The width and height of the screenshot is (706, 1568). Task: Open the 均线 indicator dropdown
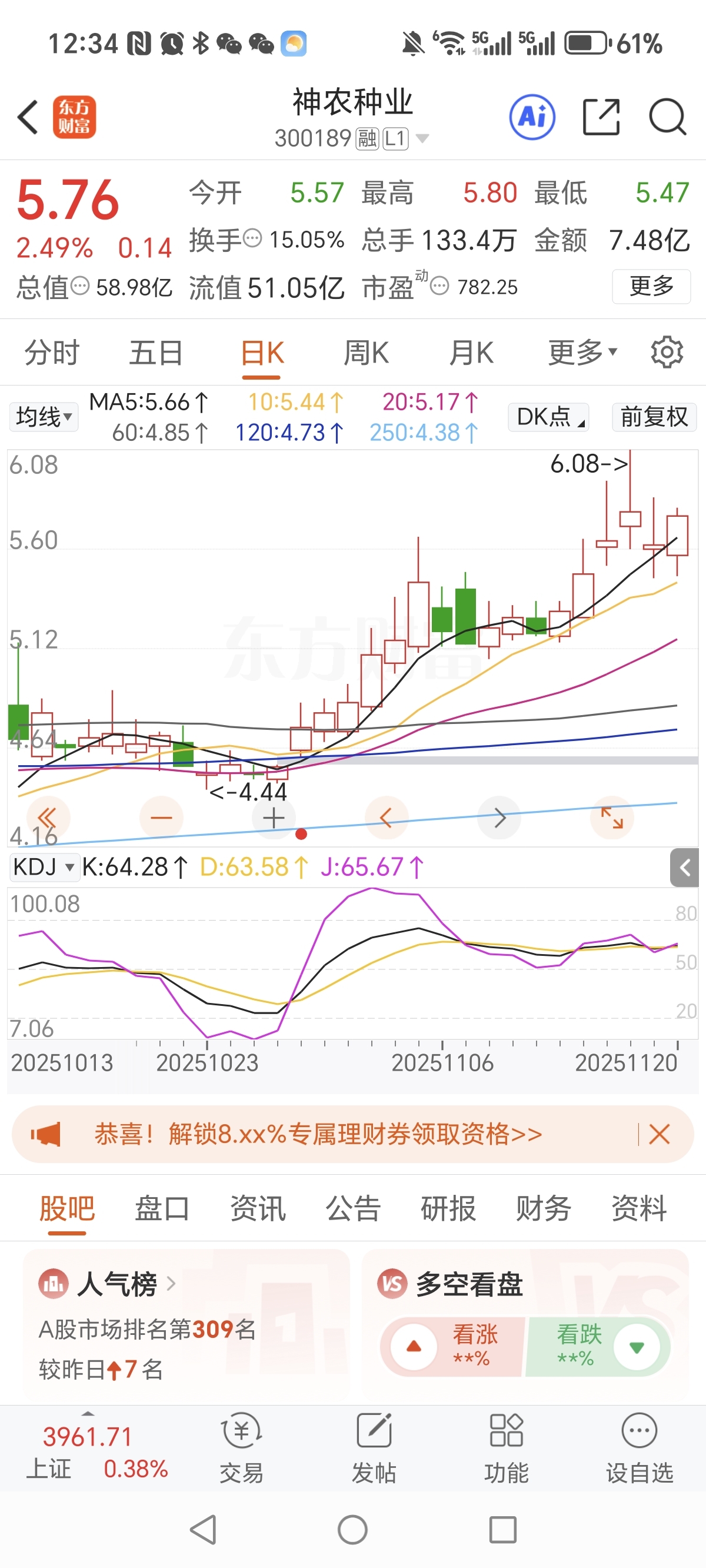tap(44, 417)
